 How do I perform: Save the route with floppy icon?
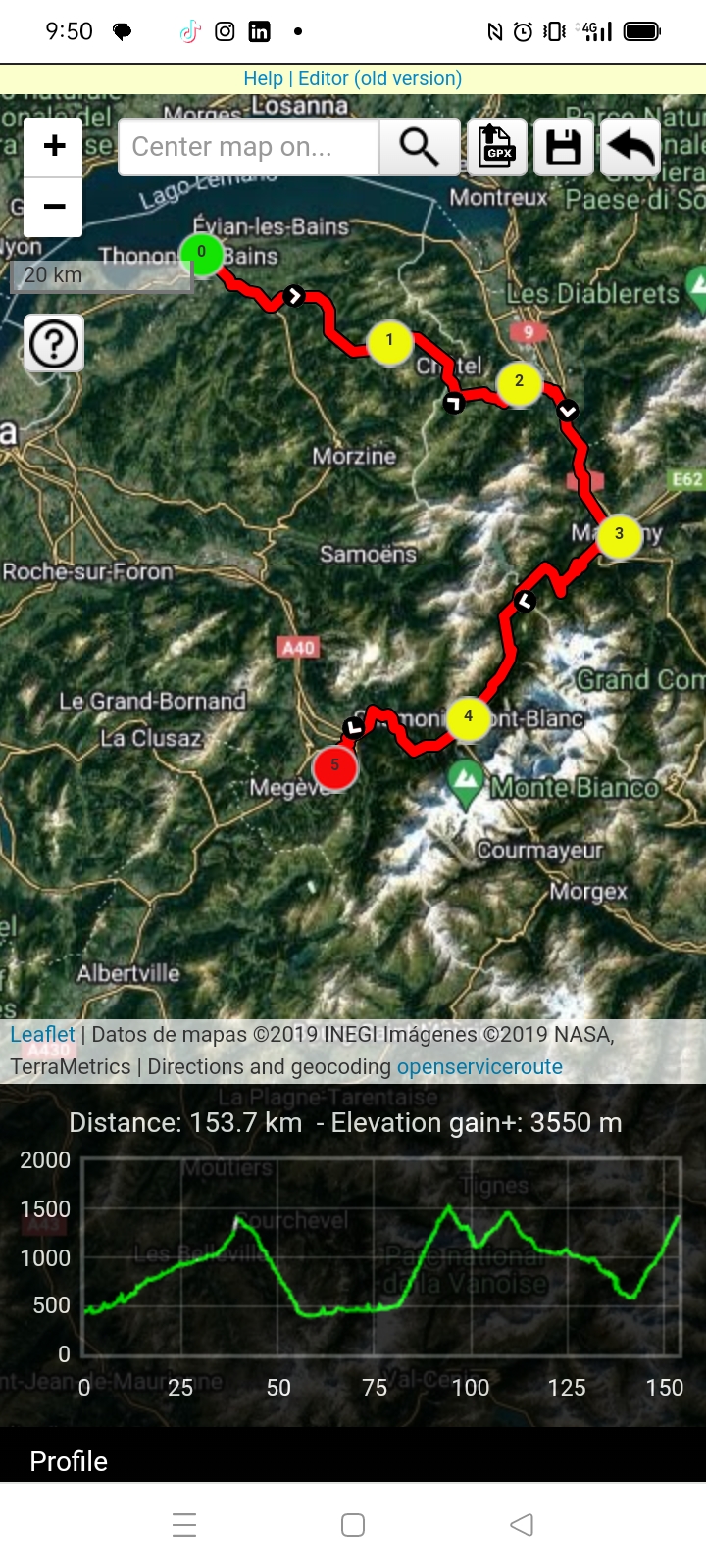tap(563, 147)
